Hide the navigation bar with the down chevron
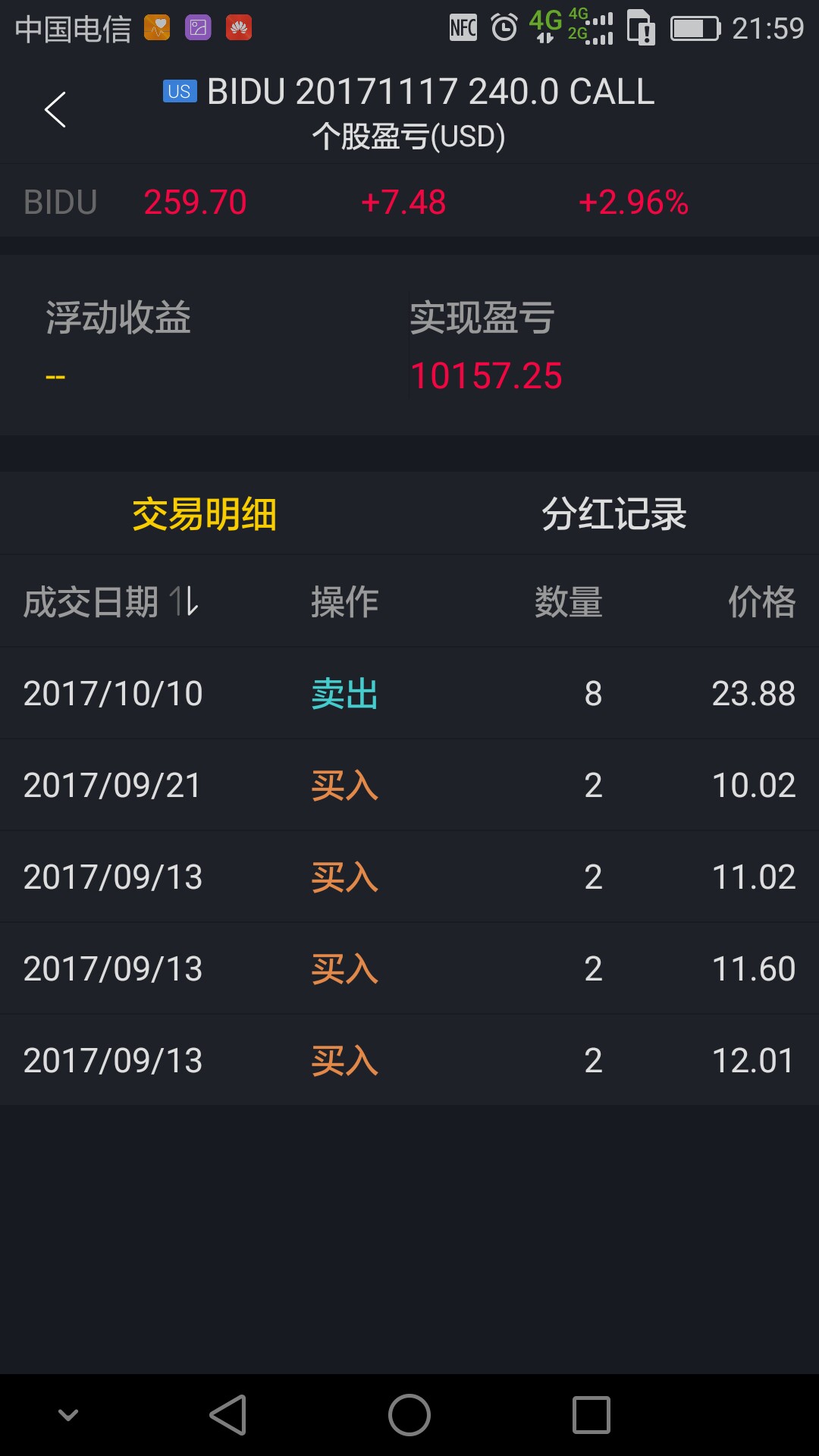 click(68, 1415)
